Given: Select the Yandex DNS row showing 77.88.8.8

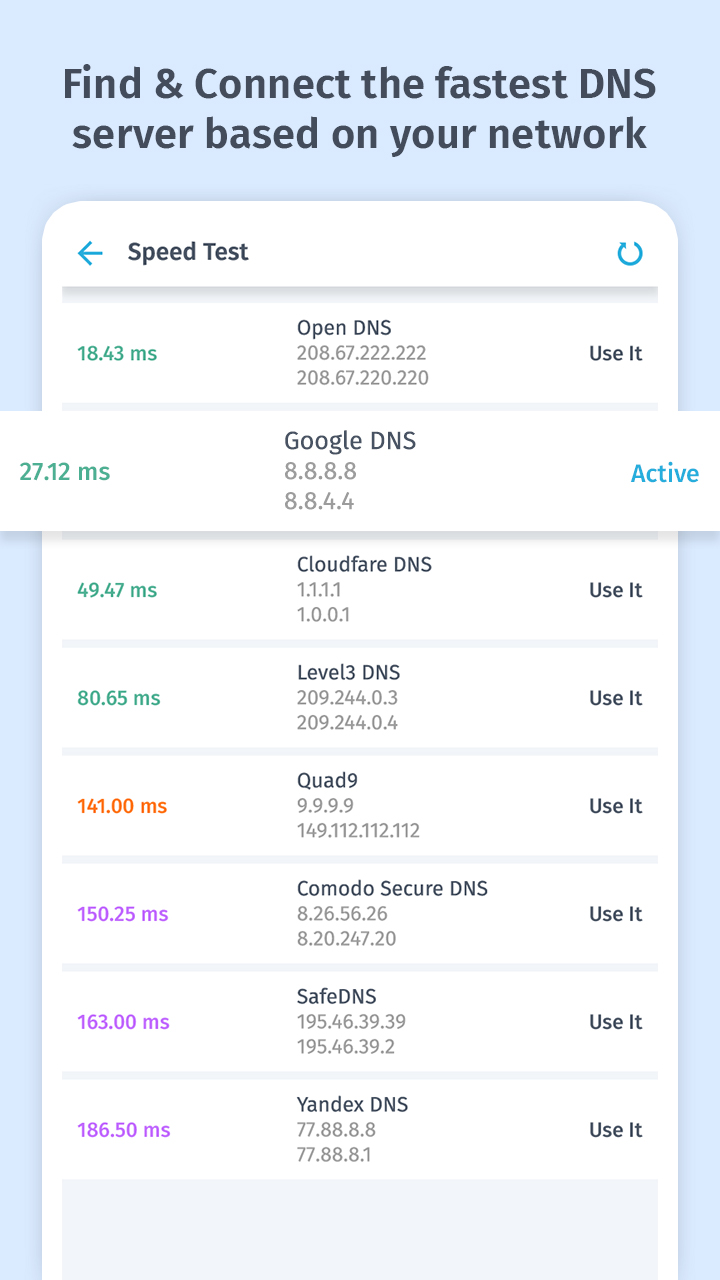Looking at the screenshot, I should click(x=360, y=1129).
